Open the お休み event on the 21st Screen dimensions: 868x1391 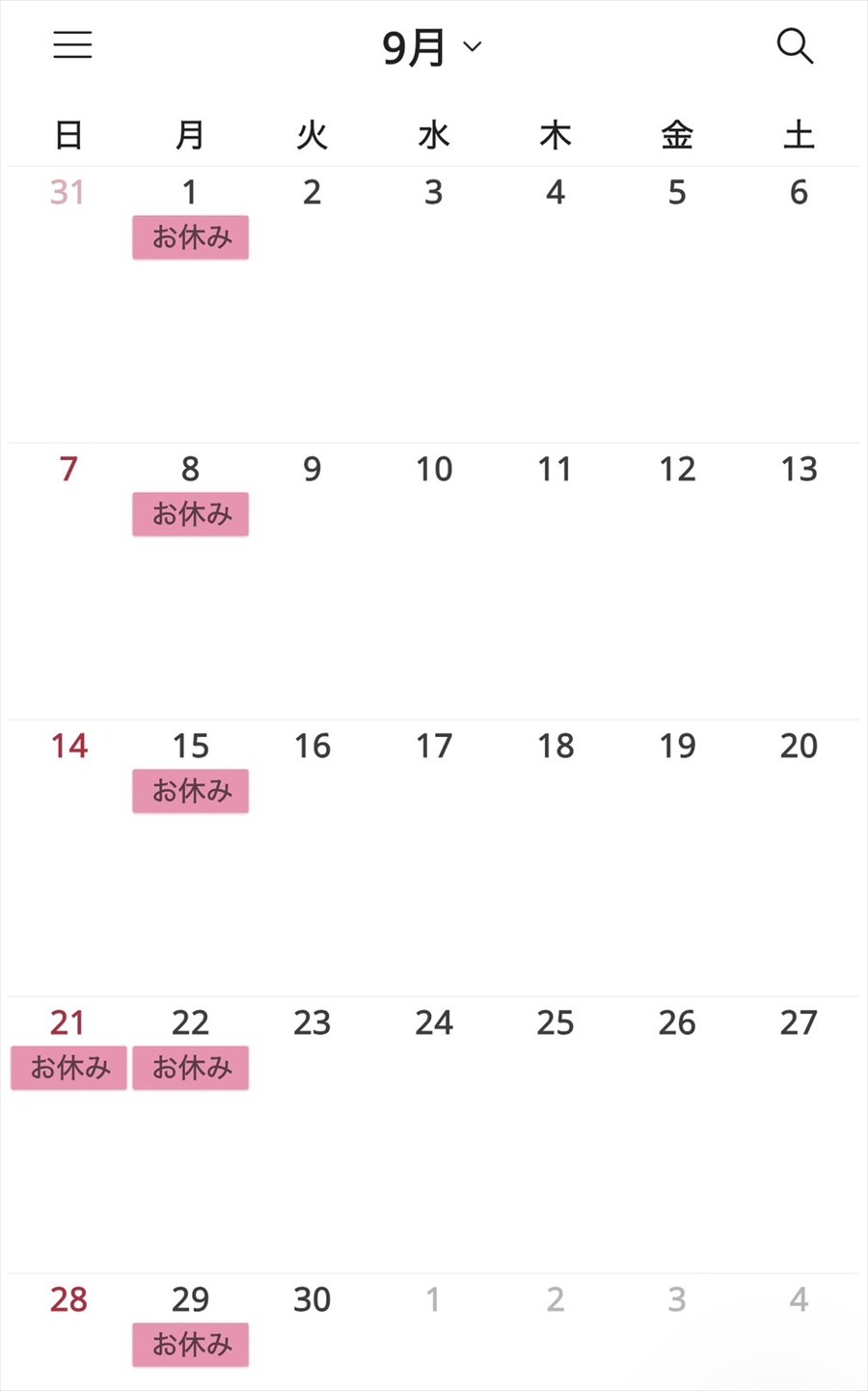(68, 1068)
